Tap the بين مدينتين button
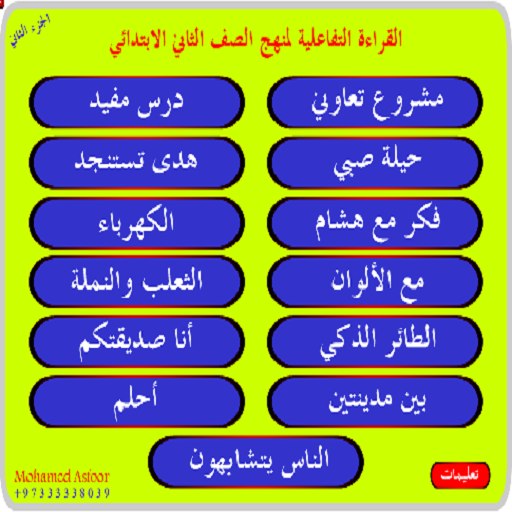Screen dimensions: 512x512 tap(375, 401)
